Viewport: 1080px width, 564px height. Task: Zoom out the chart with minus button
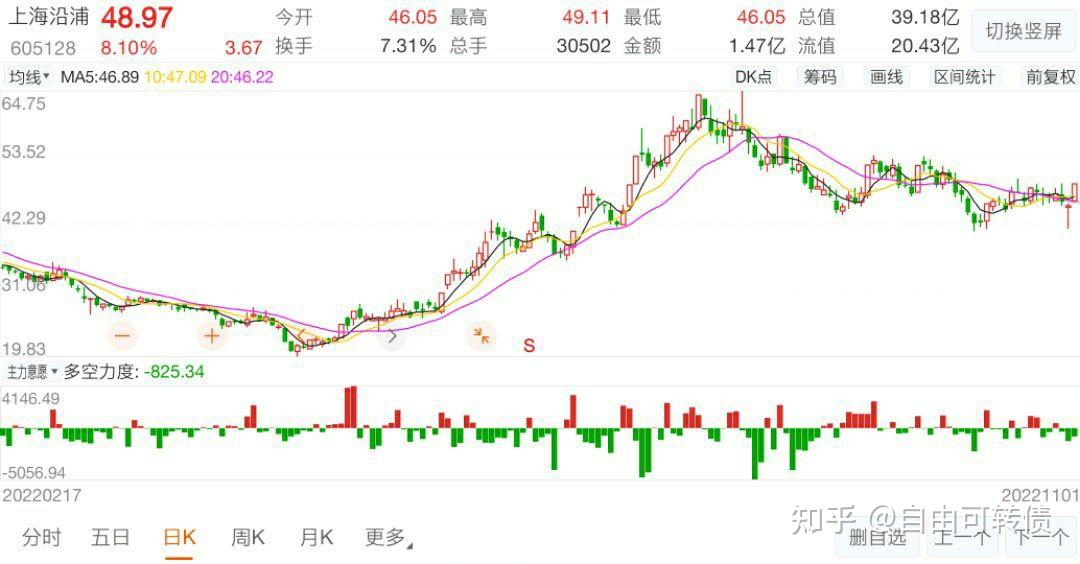click(122, 336)
